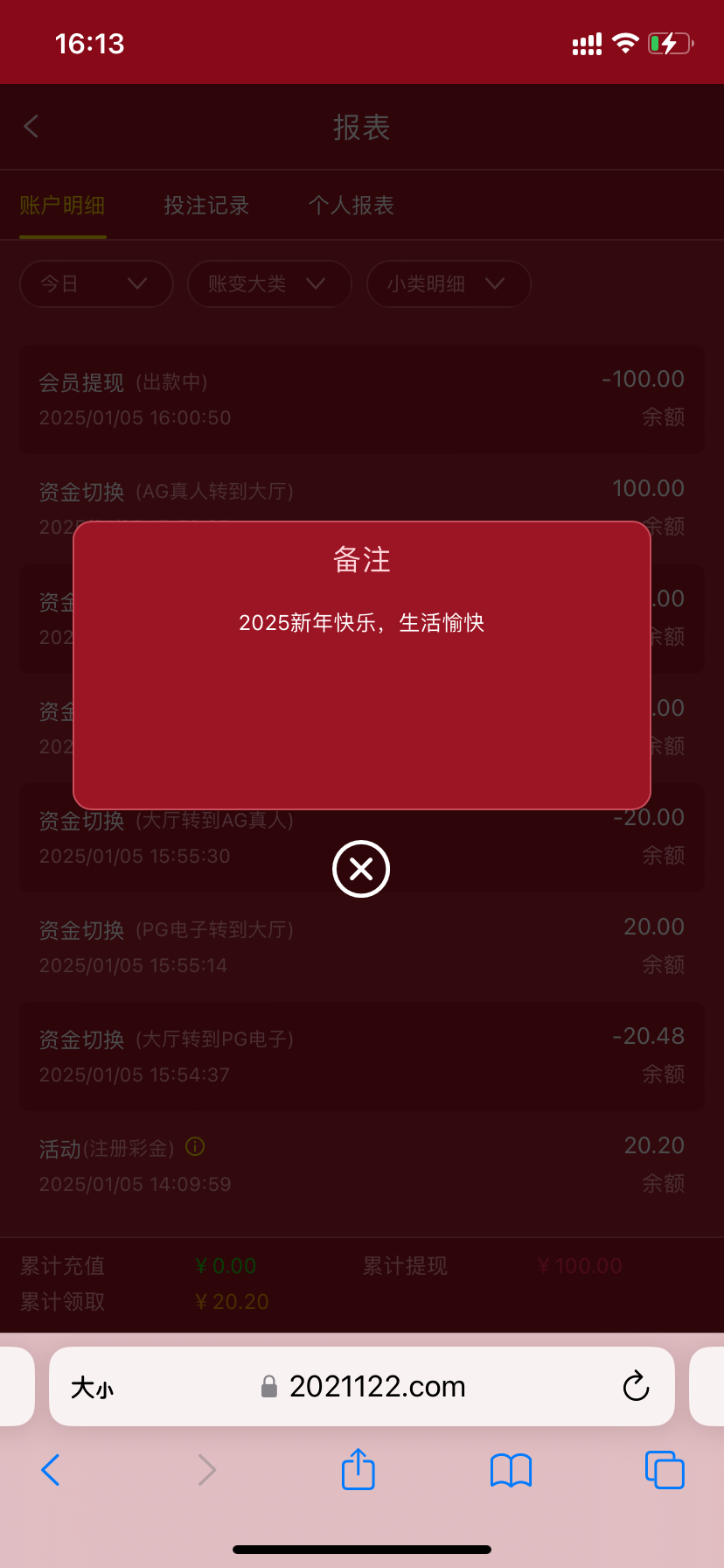Go back from the 报表 page

pos(31,127)
